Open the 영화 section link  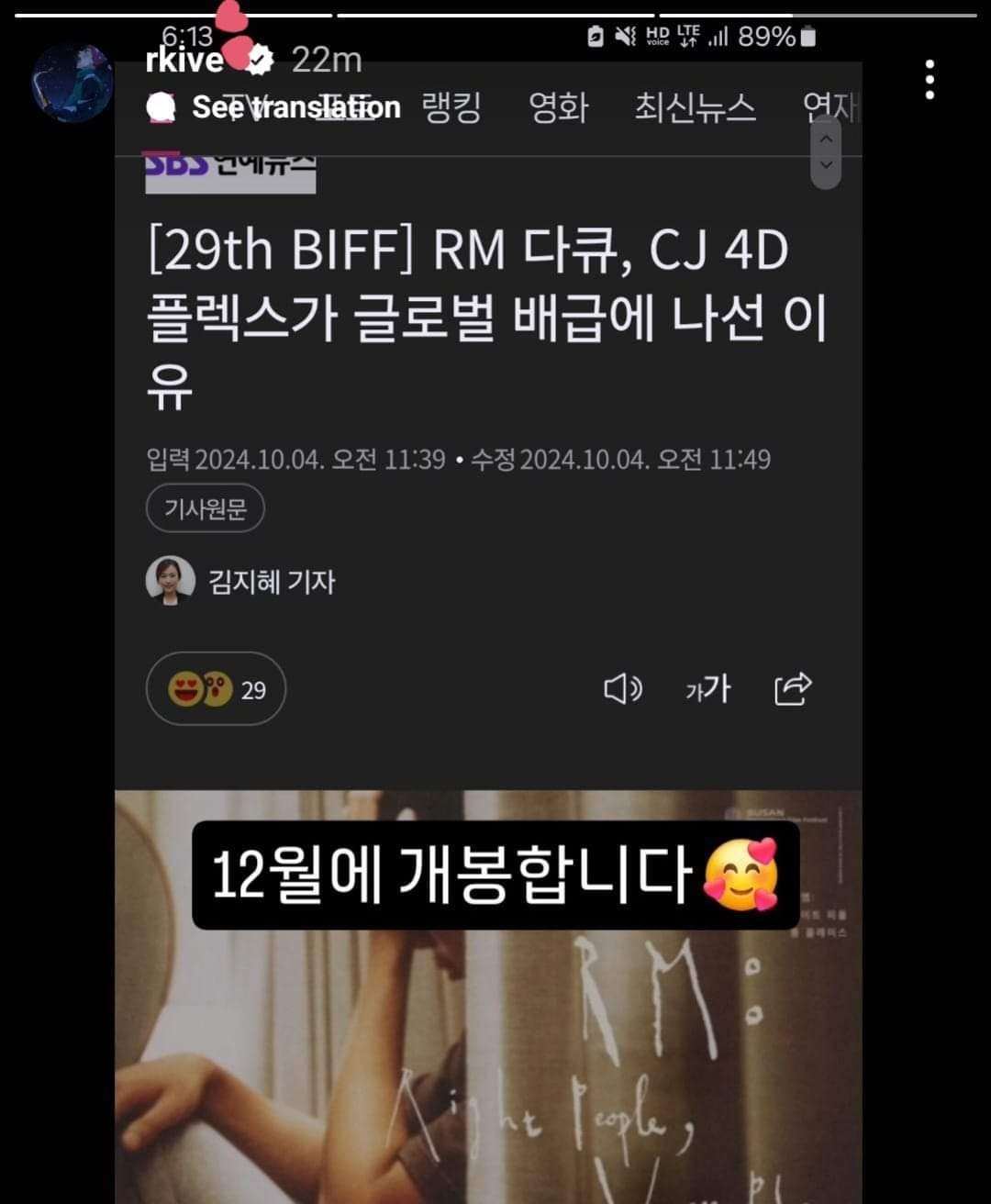pos(560,107)
